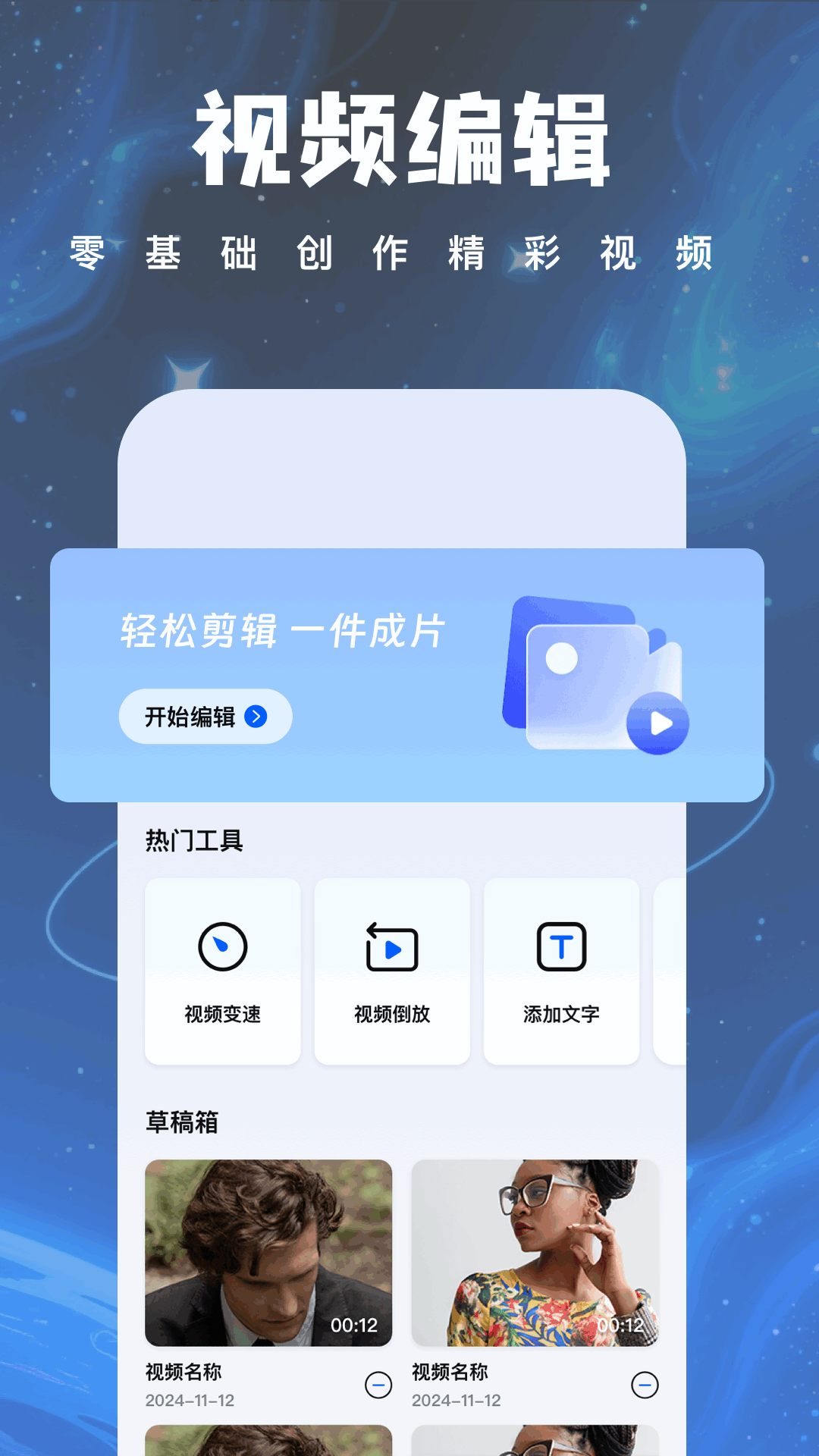Click the chevron arrow inside 开始编辑 button

click(259, 716)
